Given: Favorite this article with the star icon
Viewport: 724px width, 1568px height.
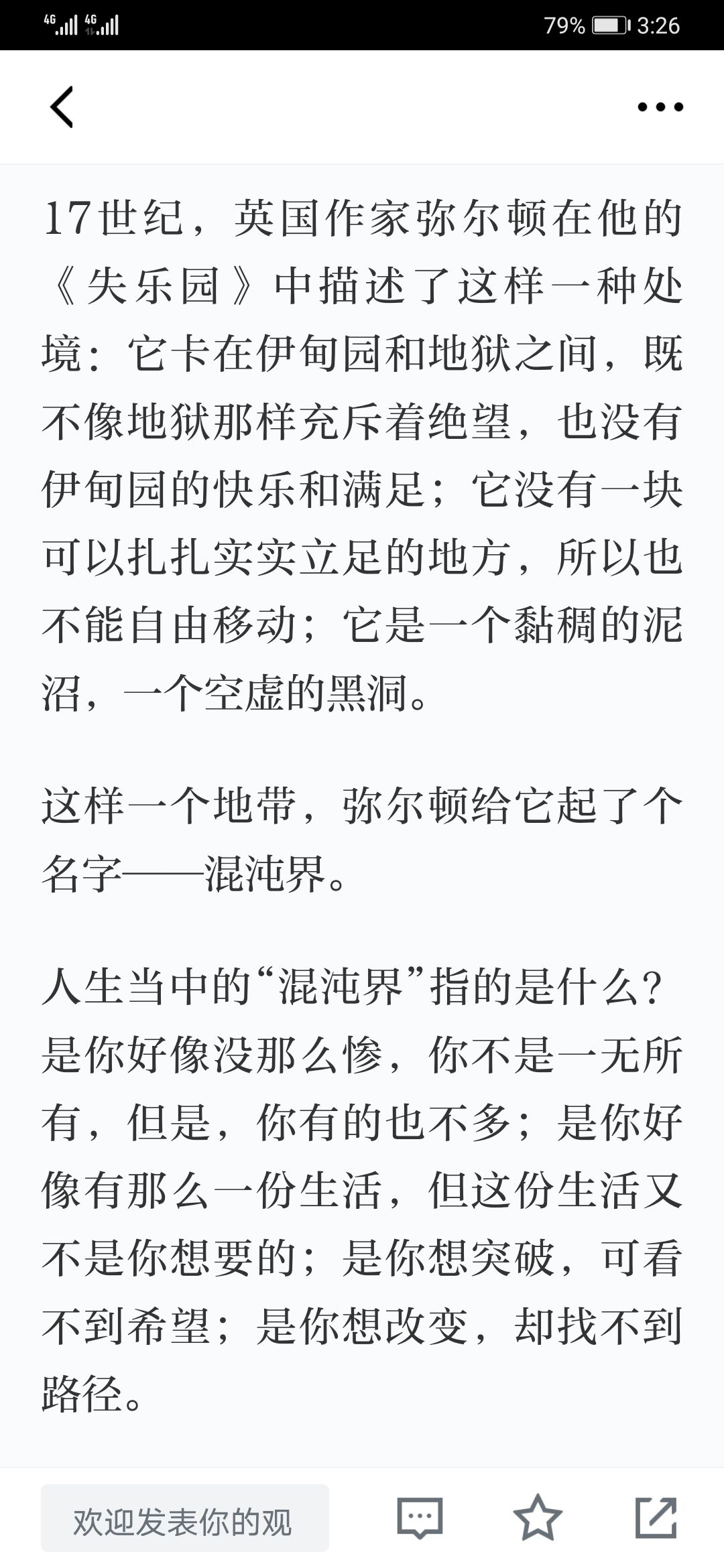Looking at the screenshot, I should tap(538, 1517).
